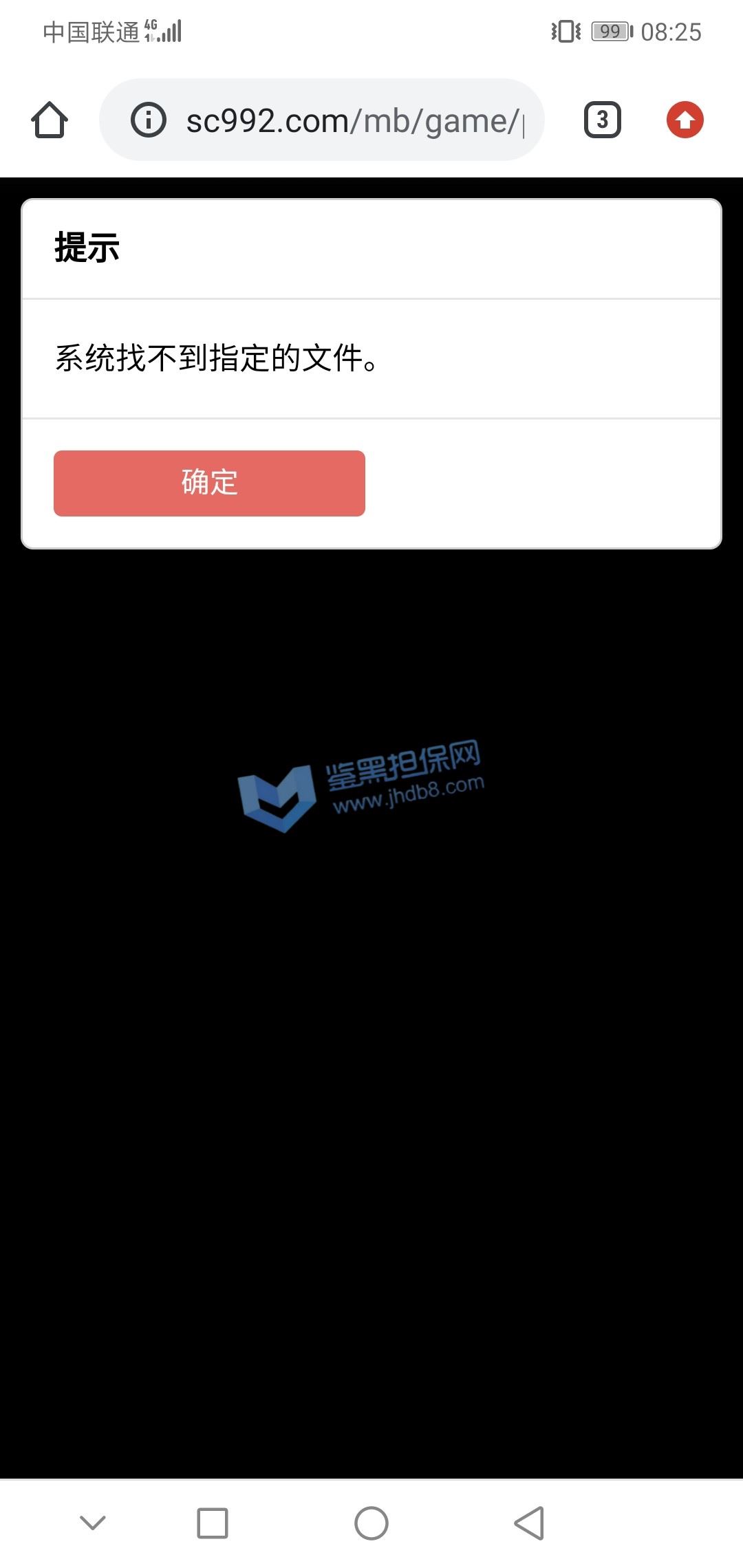
Task: Open recent apps overview
Action: tap(213, 1523)
